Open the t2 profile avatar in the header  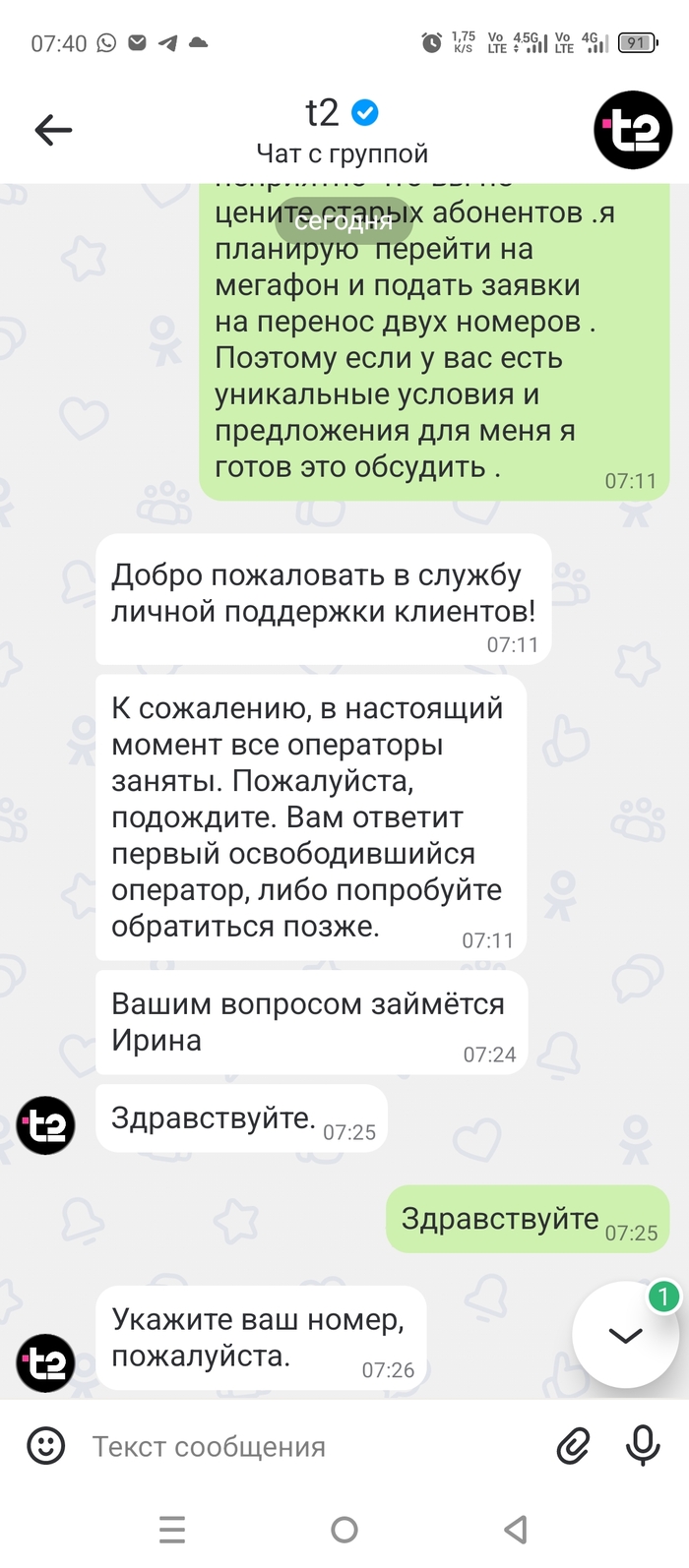(633, 130)
